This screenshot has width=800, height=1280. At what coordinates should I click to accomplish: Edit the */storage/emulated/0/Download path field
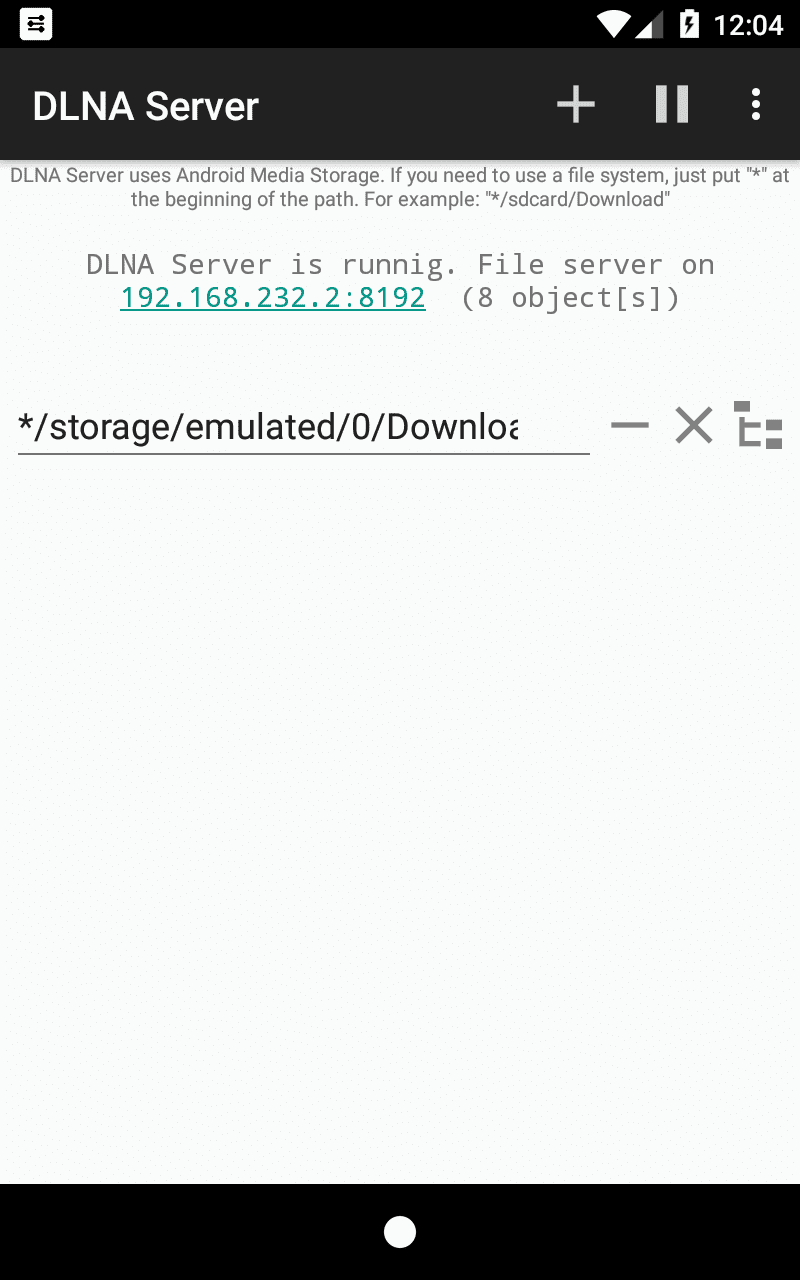point(300,427)
